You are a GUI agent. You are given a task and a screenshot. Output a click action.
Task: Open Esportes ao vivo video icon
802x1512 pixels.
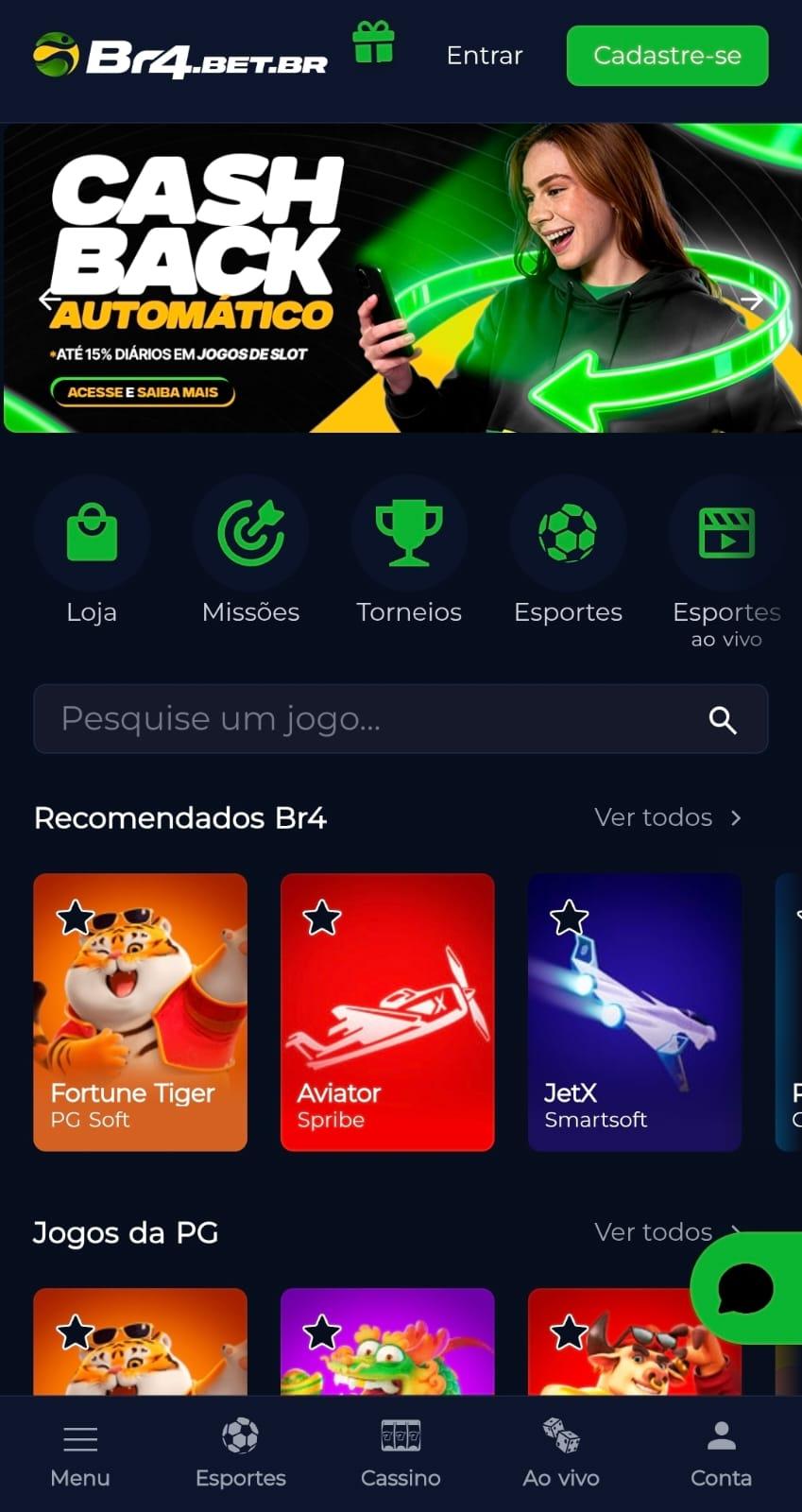[725, 532]
